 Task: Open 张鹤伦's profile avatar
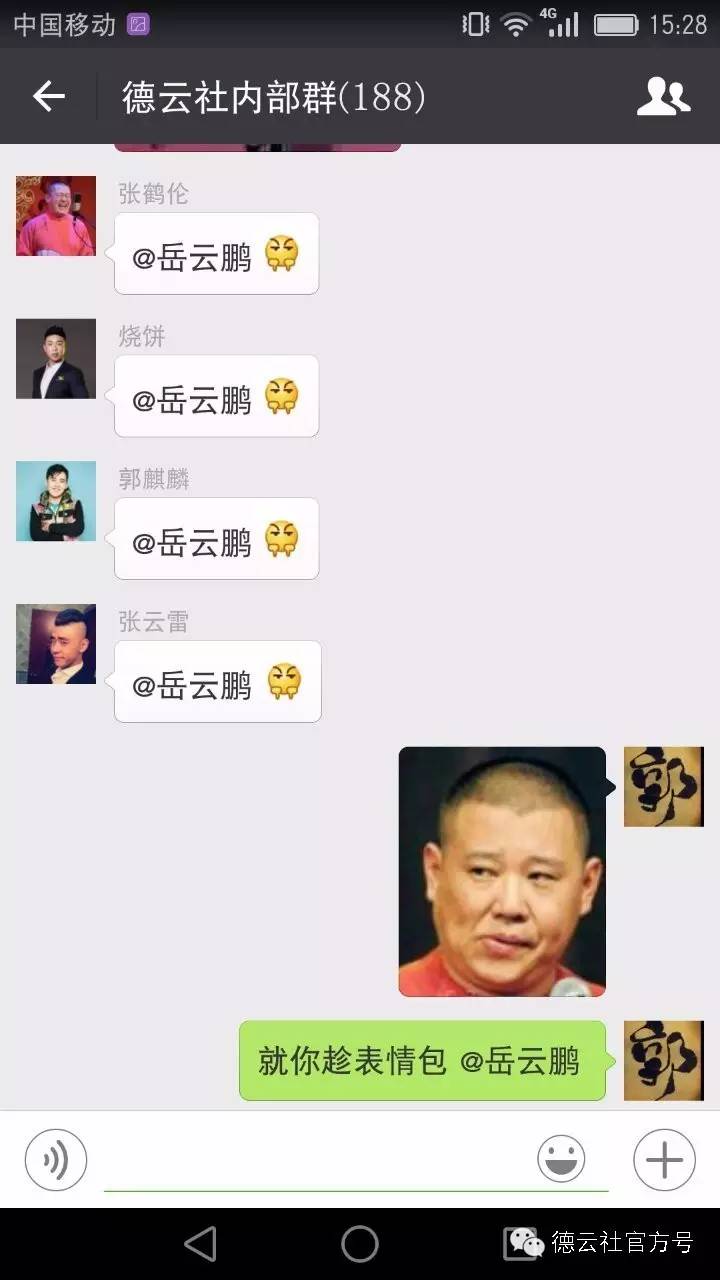56,216
